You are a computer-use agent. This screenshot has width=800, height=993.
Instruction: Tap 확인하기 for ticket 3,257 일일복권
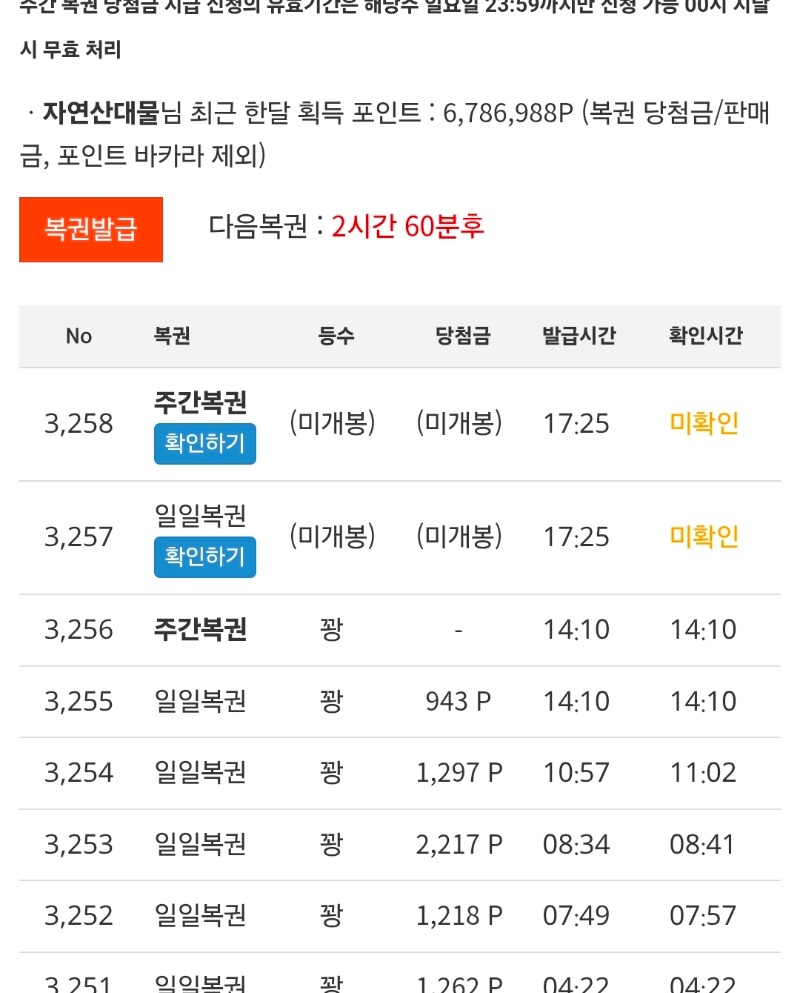point(205,557)
